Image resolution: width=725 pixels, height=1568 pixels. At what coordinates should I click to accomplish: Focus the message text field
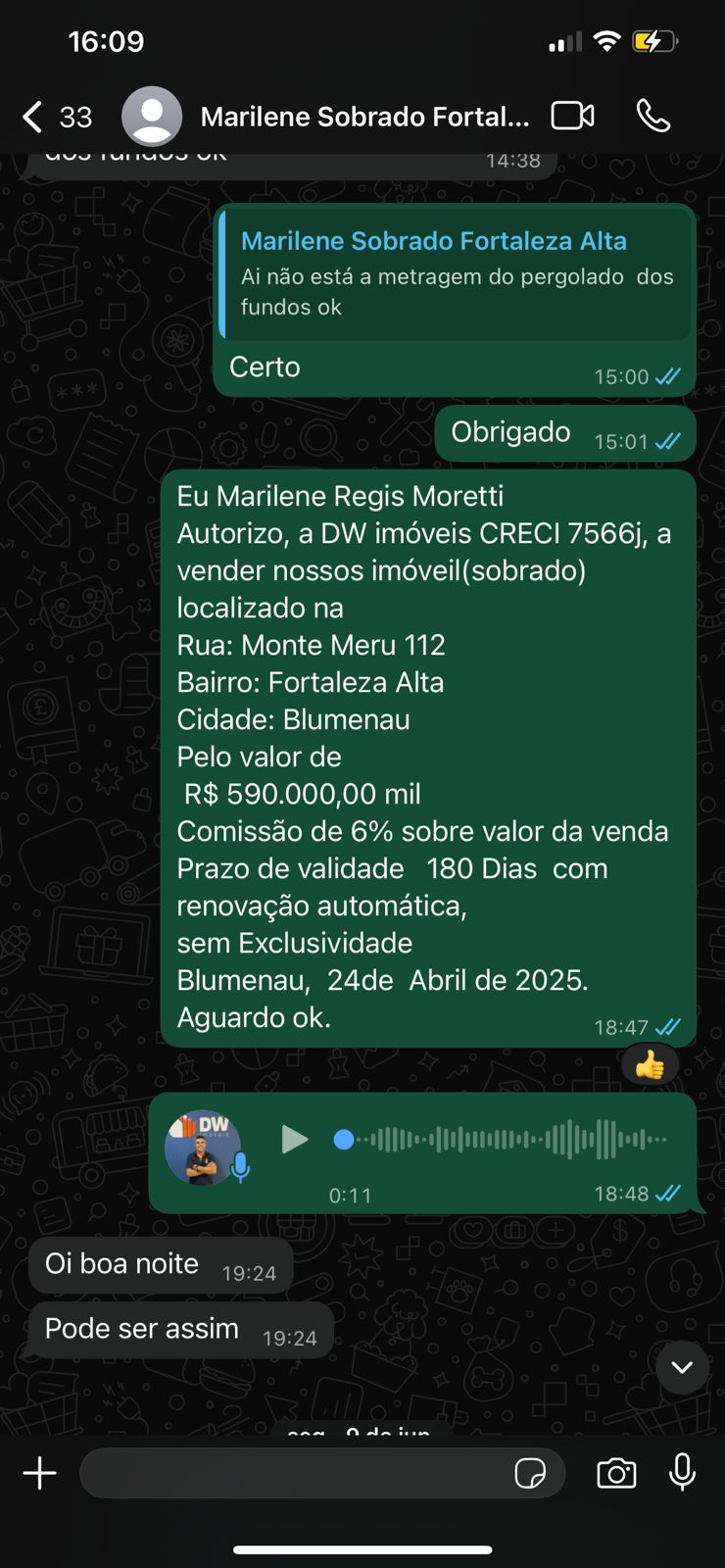[294, 1473]
